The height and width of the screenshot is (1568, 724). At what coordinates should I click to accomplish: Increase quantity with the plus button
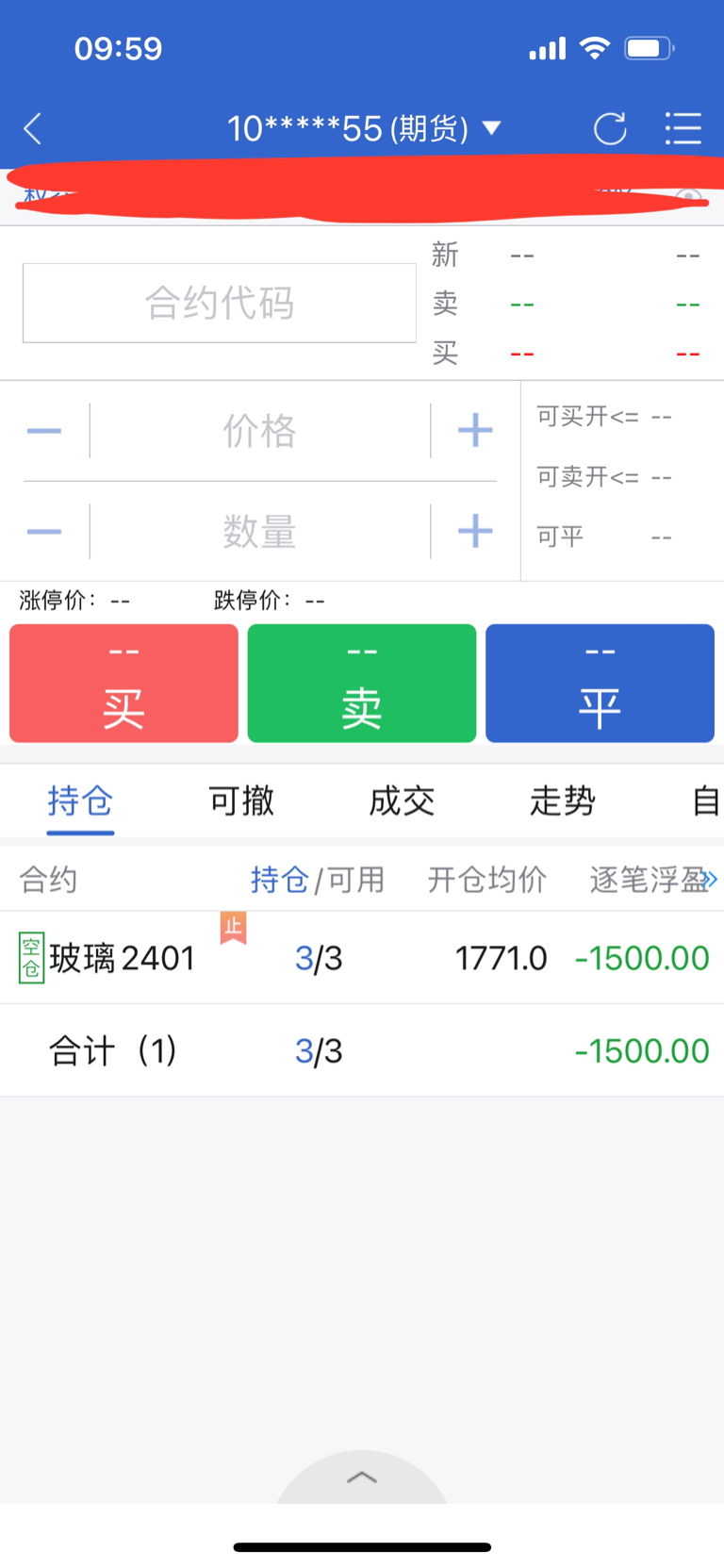475,532
